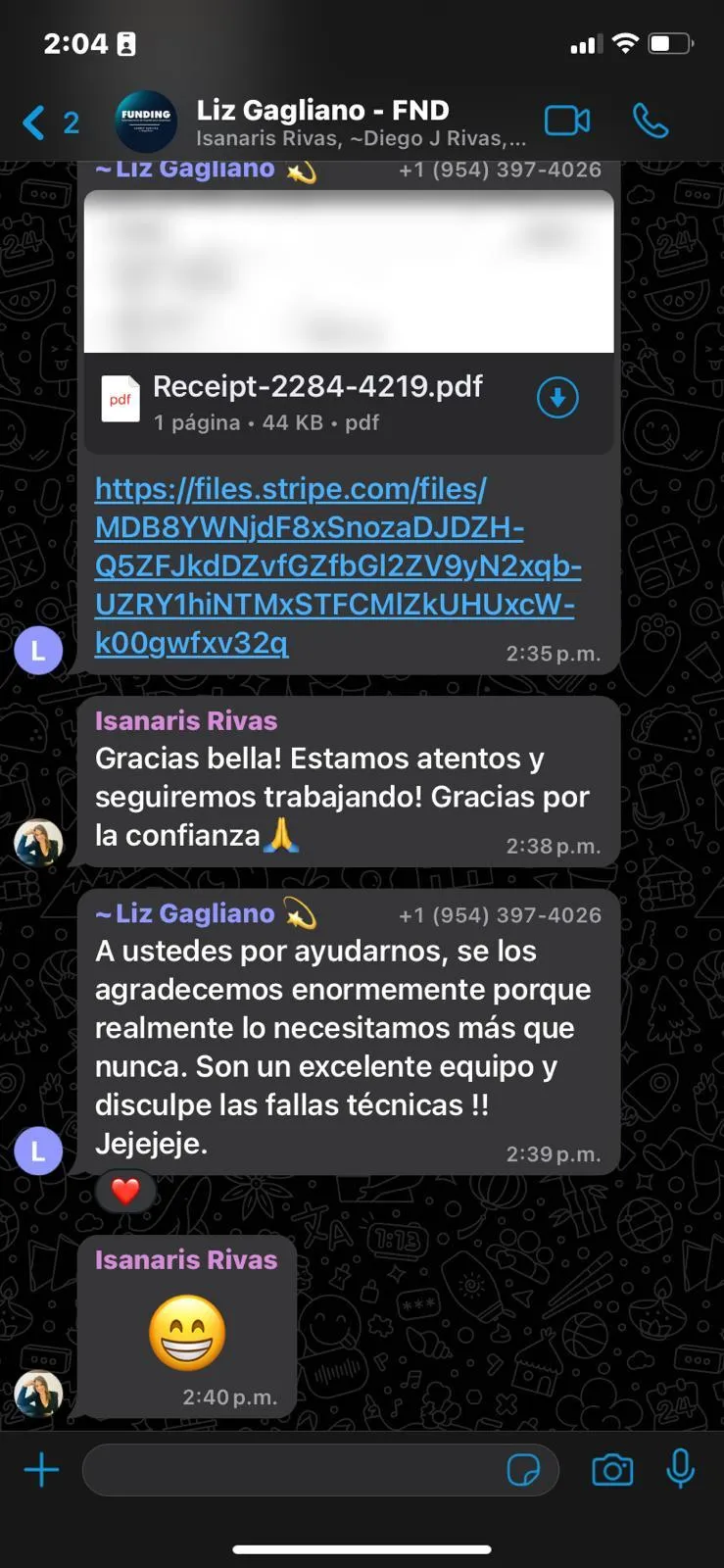Screen dimensions: 724x1568
Task: Open the camera to take a photo
Action: click(x=612, y=1470)
